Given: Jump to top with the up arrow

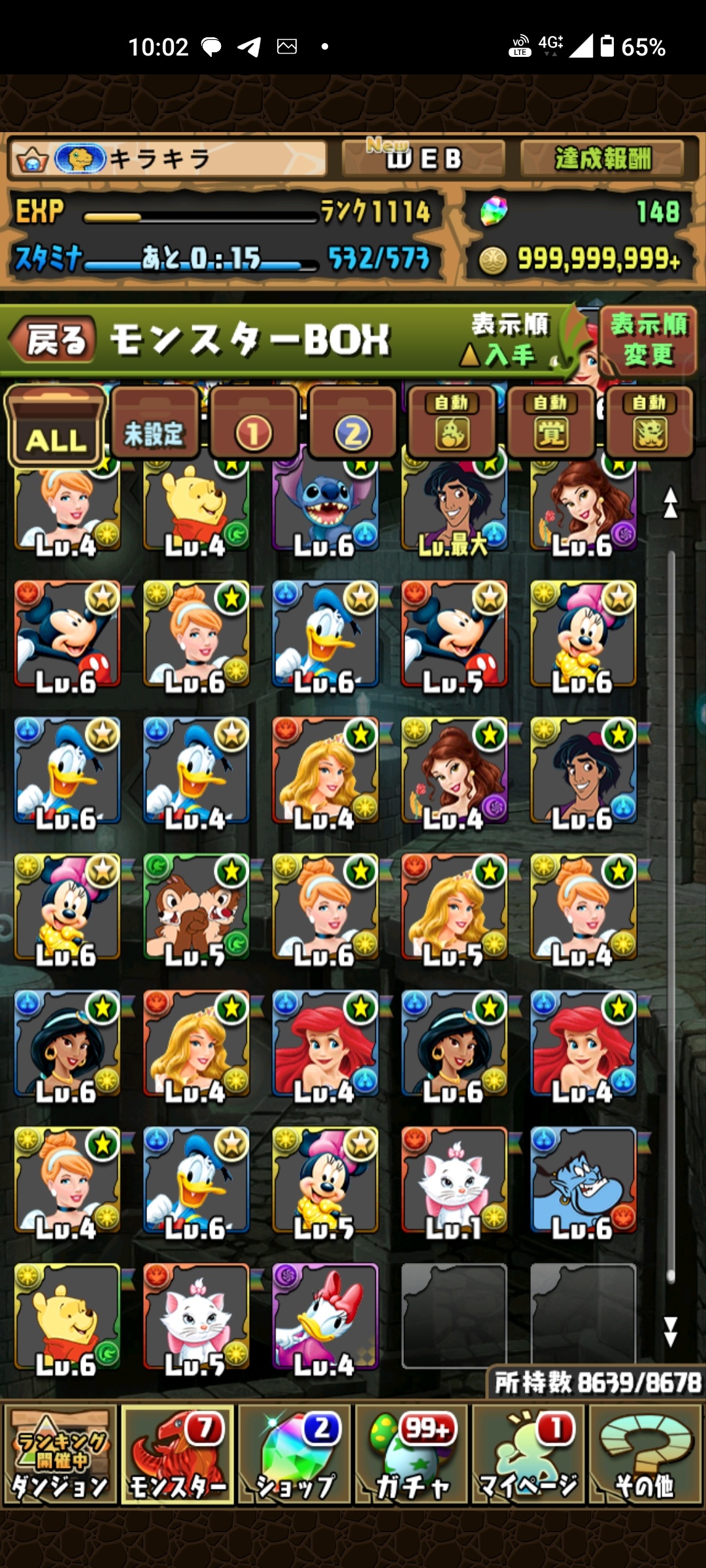Looking at the screenshot, I should point(671,503).
